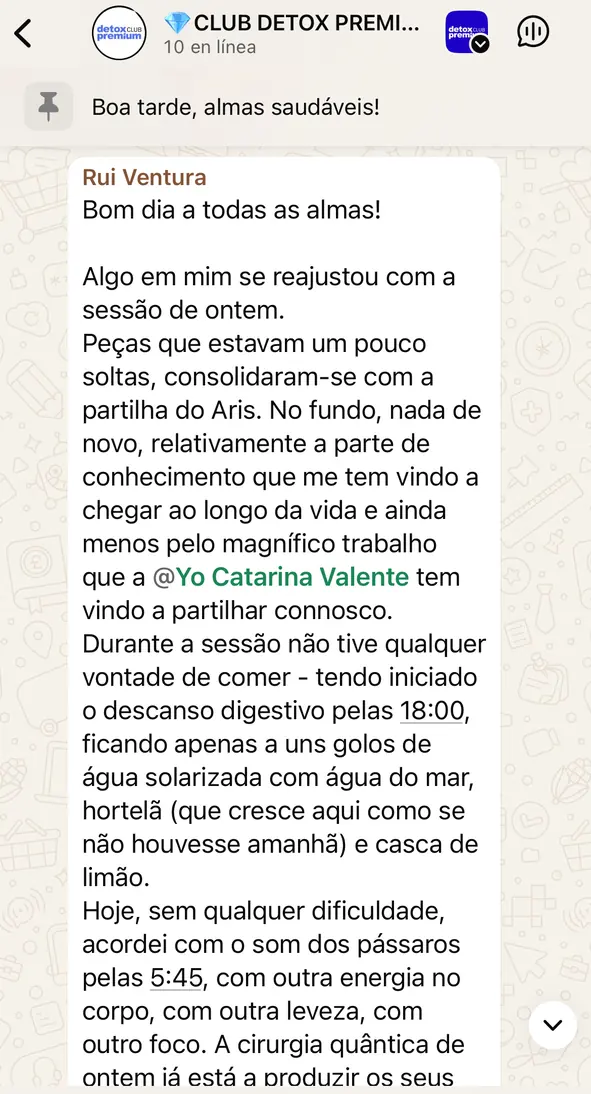The height and width of the screenshot is (1094, 591).
Task: Open the @Yo Catarina Valente mention
Action: coord(280,577)
